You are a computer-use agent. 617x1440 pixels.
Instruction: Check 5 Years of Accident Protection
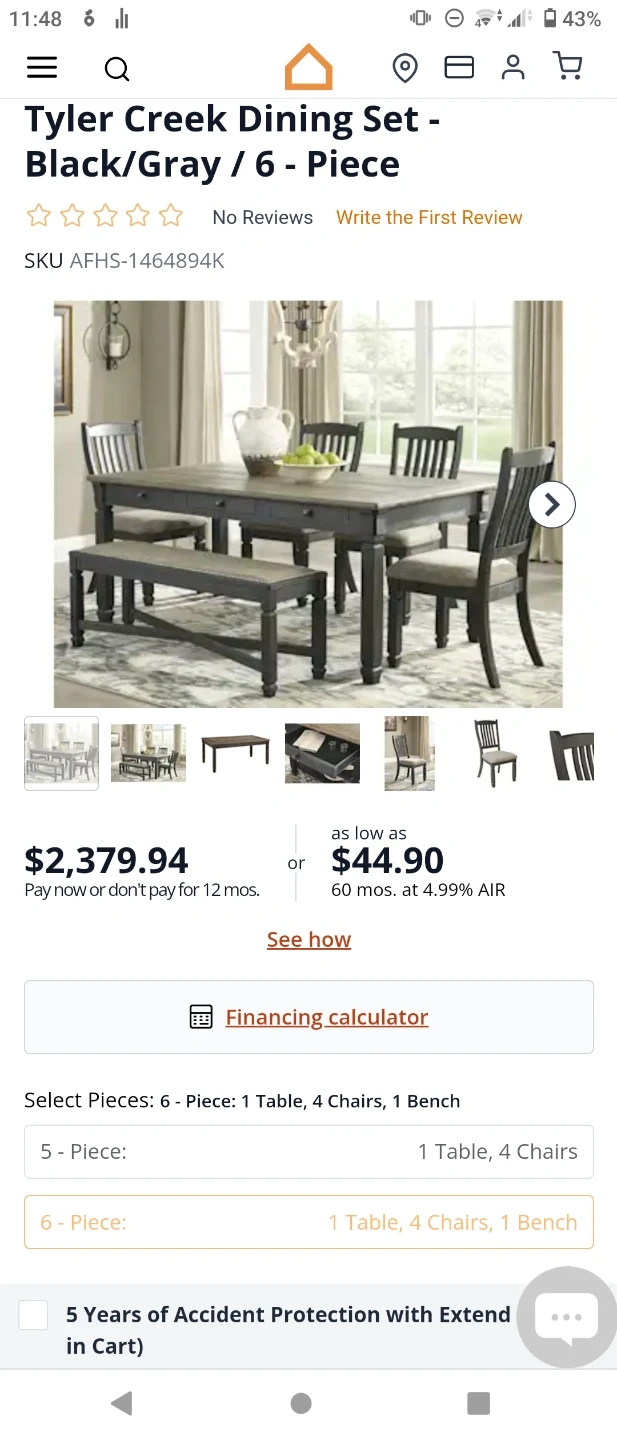(x=34, y=1315)
